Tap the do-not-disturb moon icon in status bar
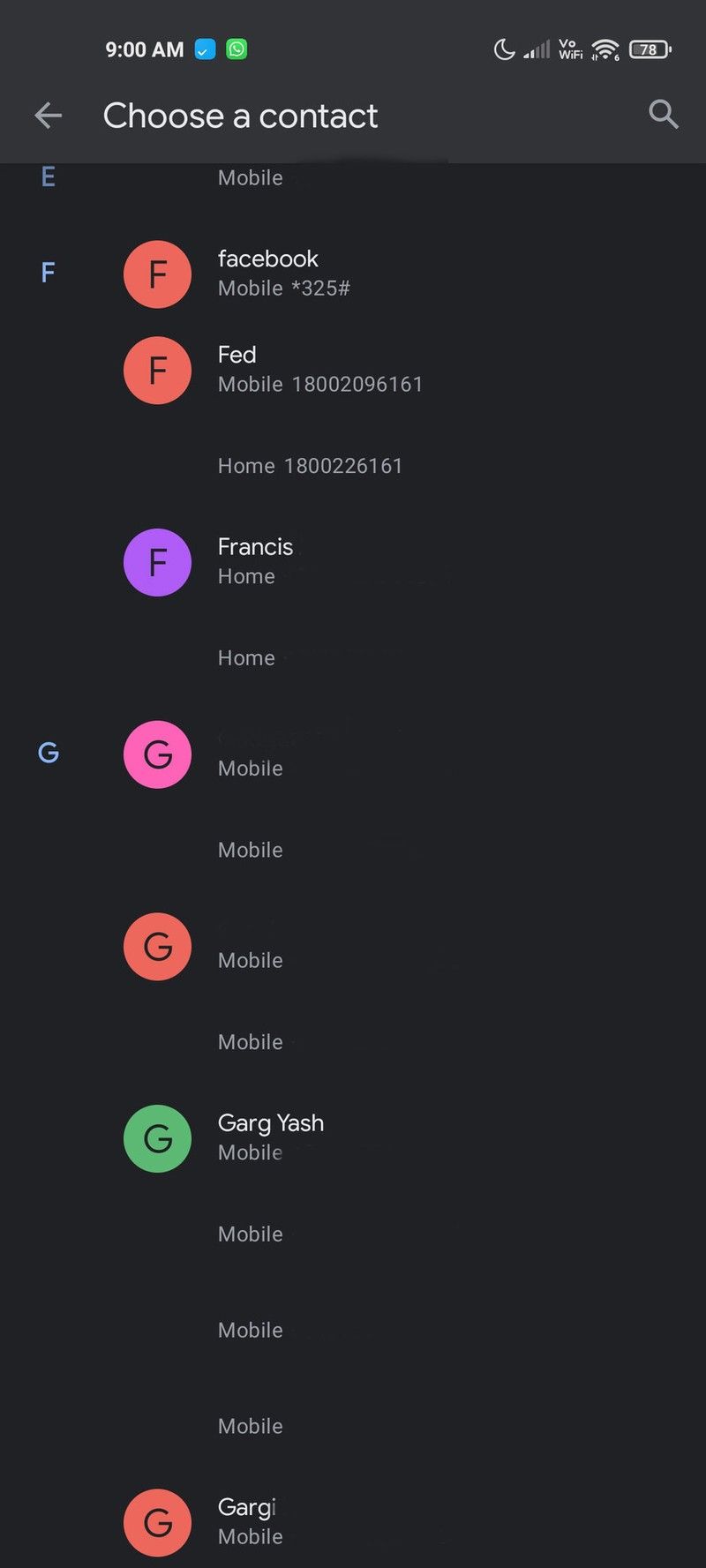This screenshot has height=1568, width=706. pos(503,49)
